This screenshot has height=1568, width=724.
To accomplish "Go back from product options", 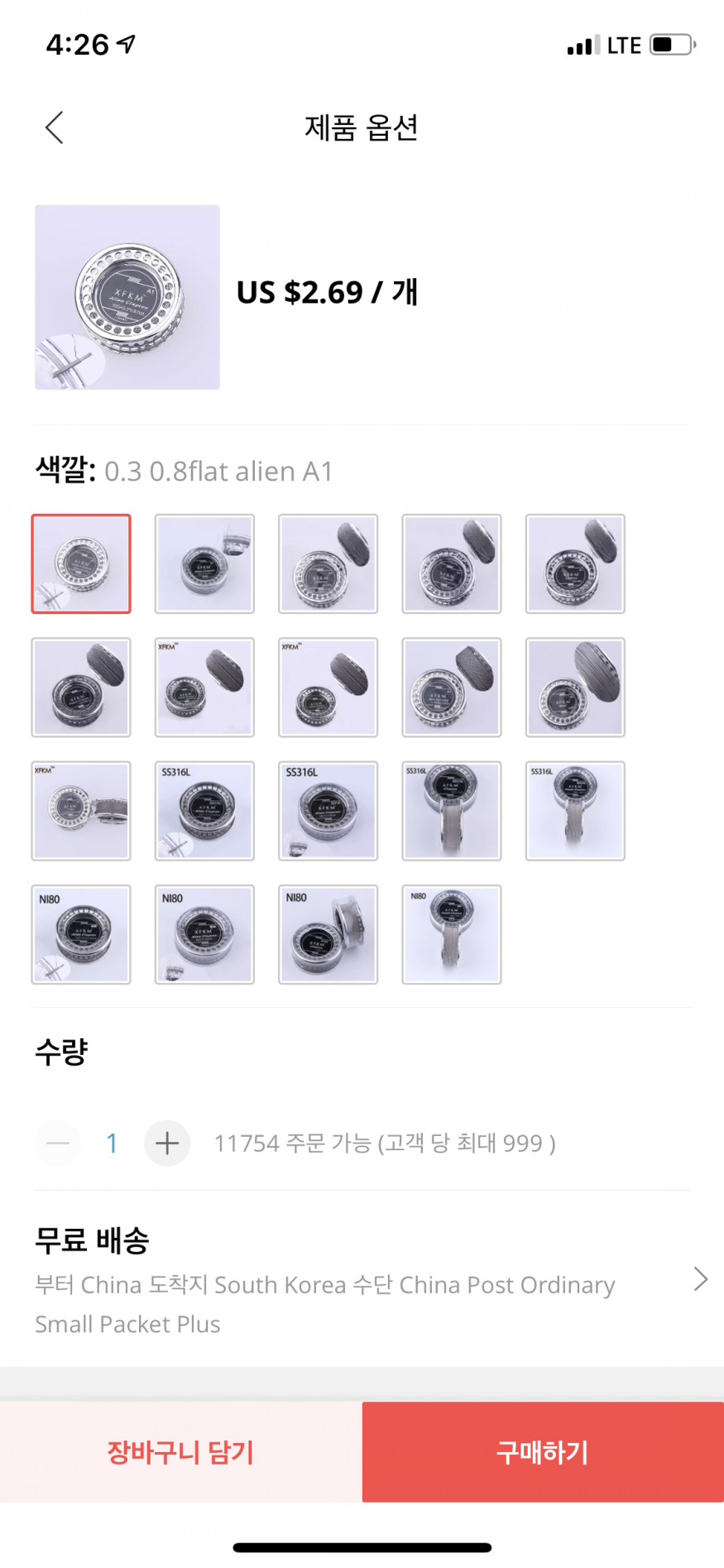I will click(x=55, y=127).
